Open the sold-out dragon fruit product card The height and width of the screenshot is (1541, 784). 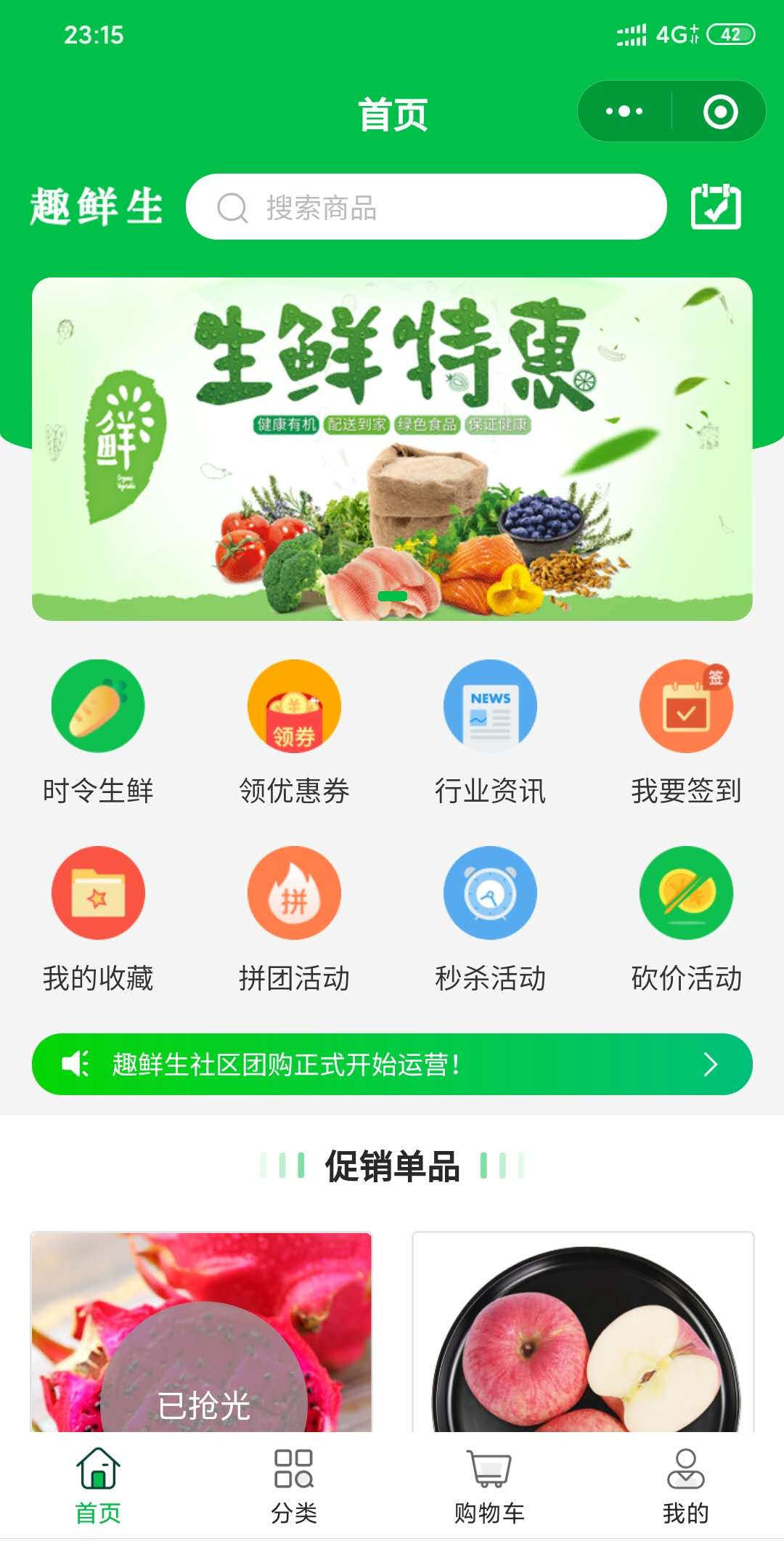pyautogui.click(x=201, y=1333)
